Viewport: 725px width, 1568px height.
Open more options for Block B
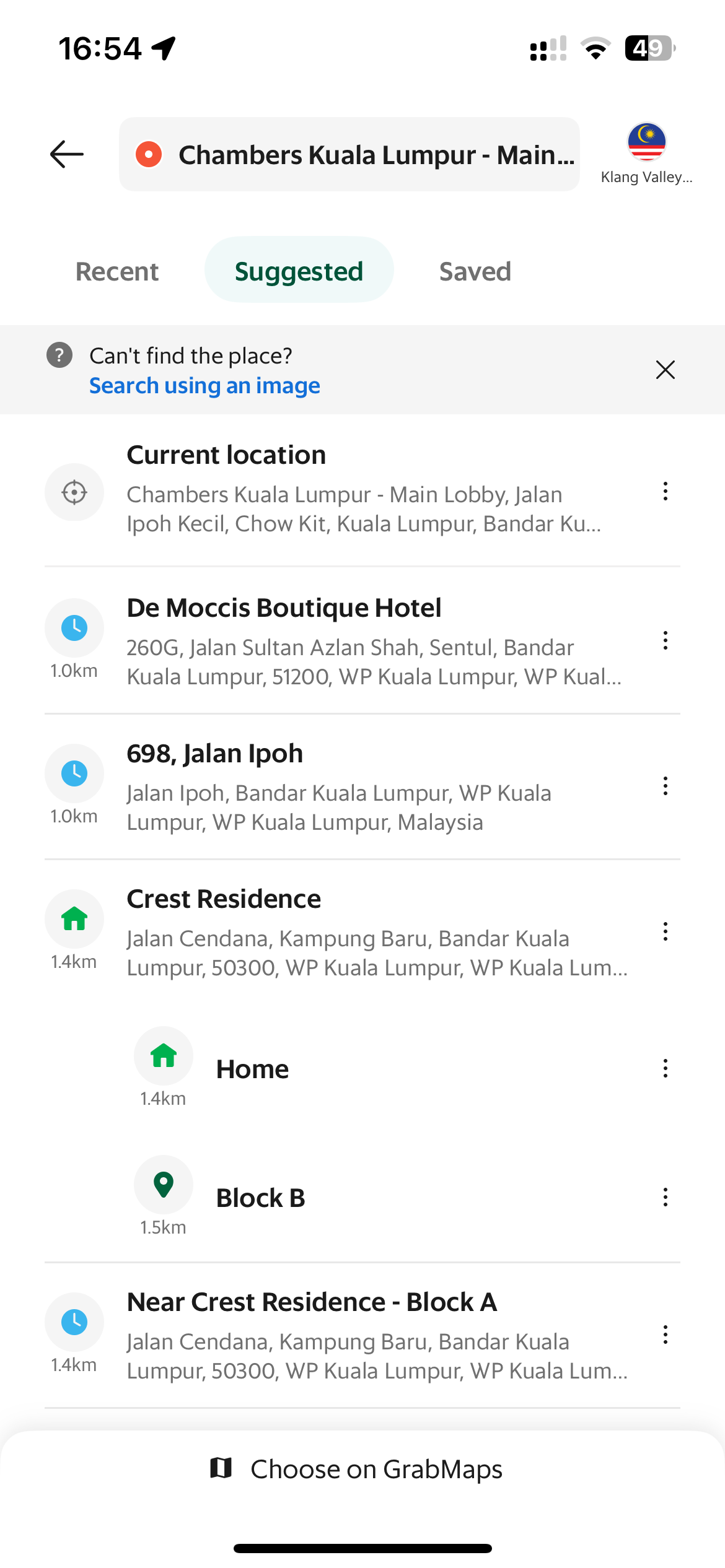[x=665, y=1197]
